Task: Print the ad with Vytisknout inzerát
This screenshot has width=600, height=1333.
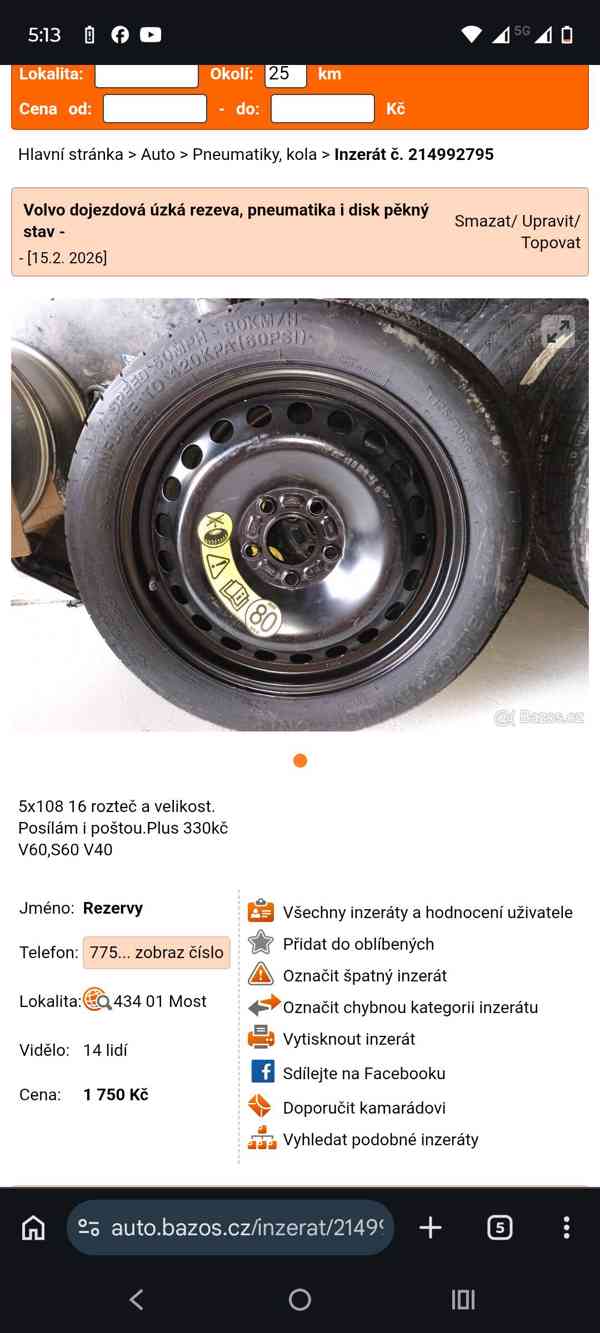Action: (x=348, y=1039)
